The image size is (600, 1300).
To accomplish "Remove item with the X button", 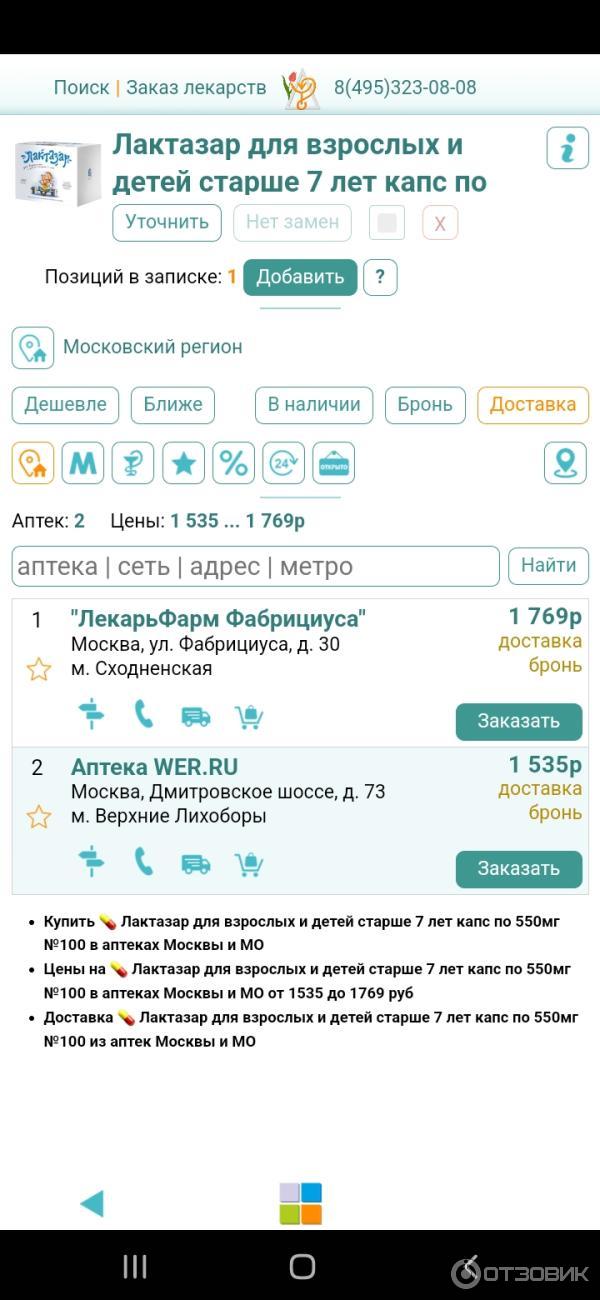I will pos(439,223).
